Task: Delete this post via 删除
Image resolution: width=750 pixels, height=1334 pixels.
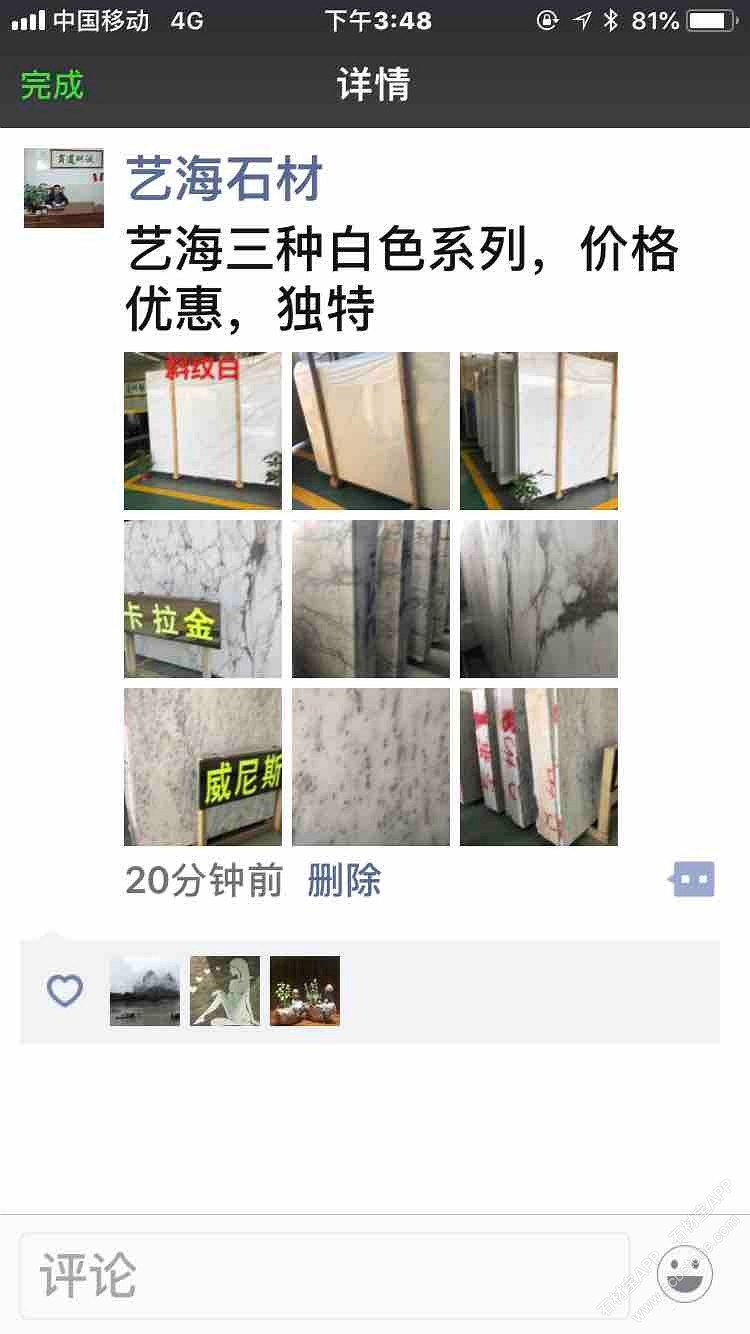Action: coord(344,881)
